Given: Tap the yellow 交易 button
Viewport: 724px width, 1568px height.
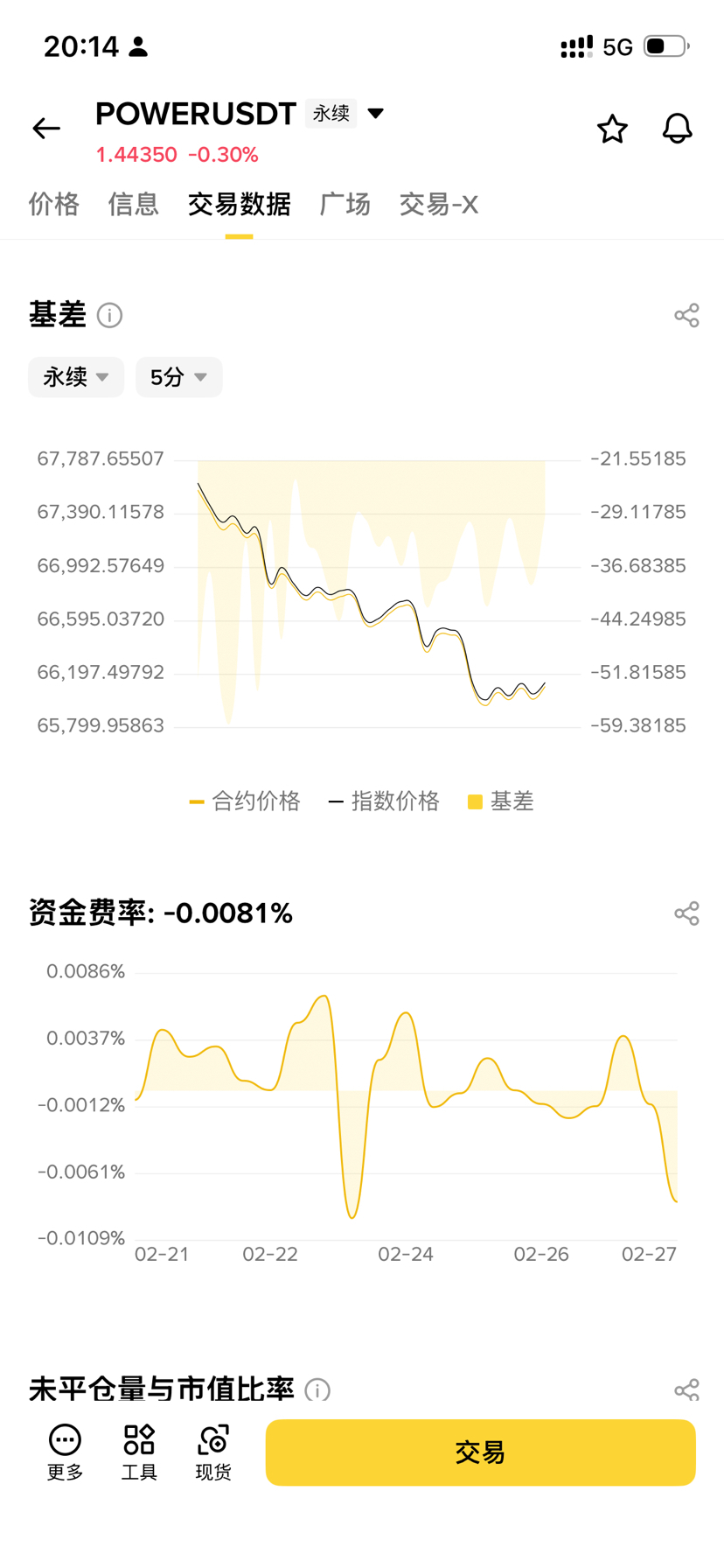Looking at the screenshot, I should tap(480, 1452).
